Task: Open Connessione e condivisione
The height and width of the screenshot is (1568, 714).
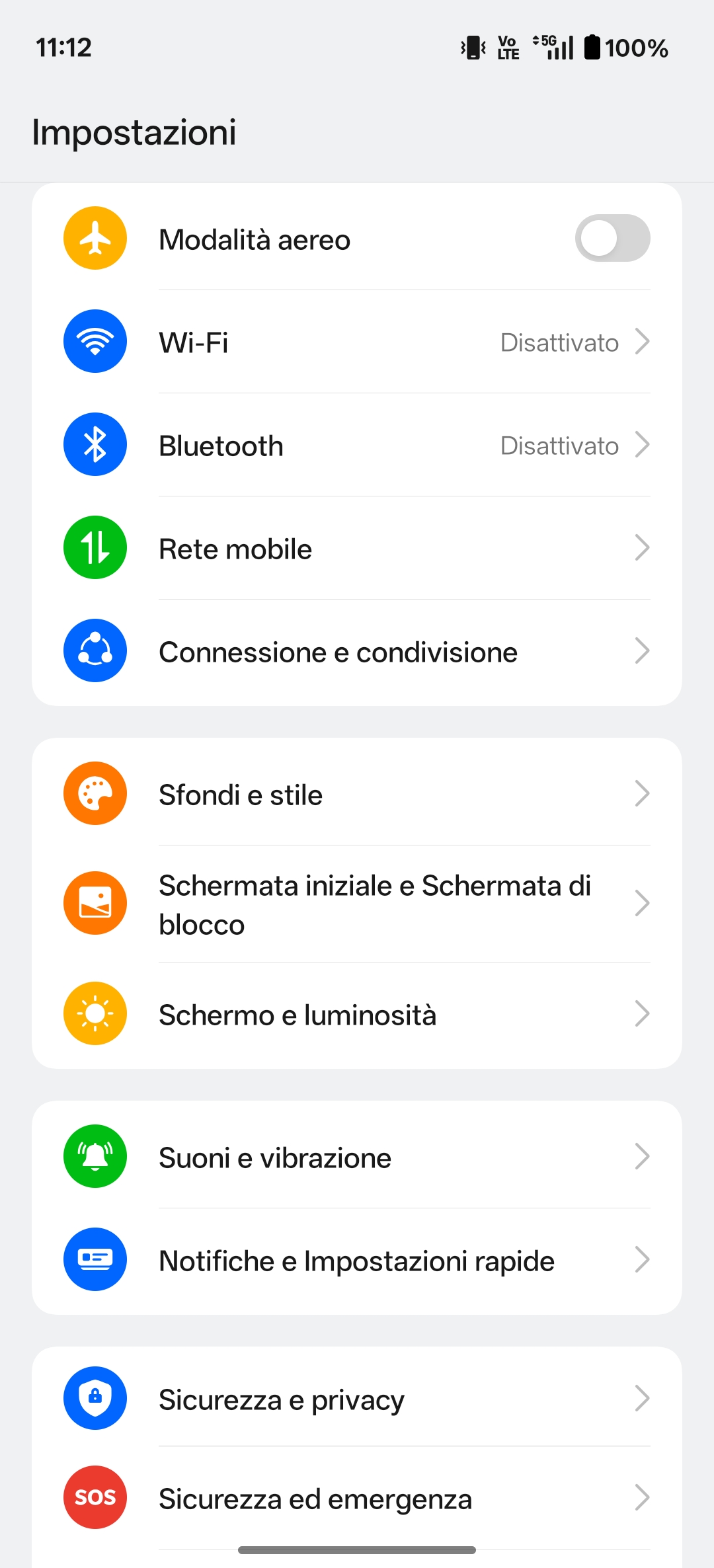Action: pos(357,652)
